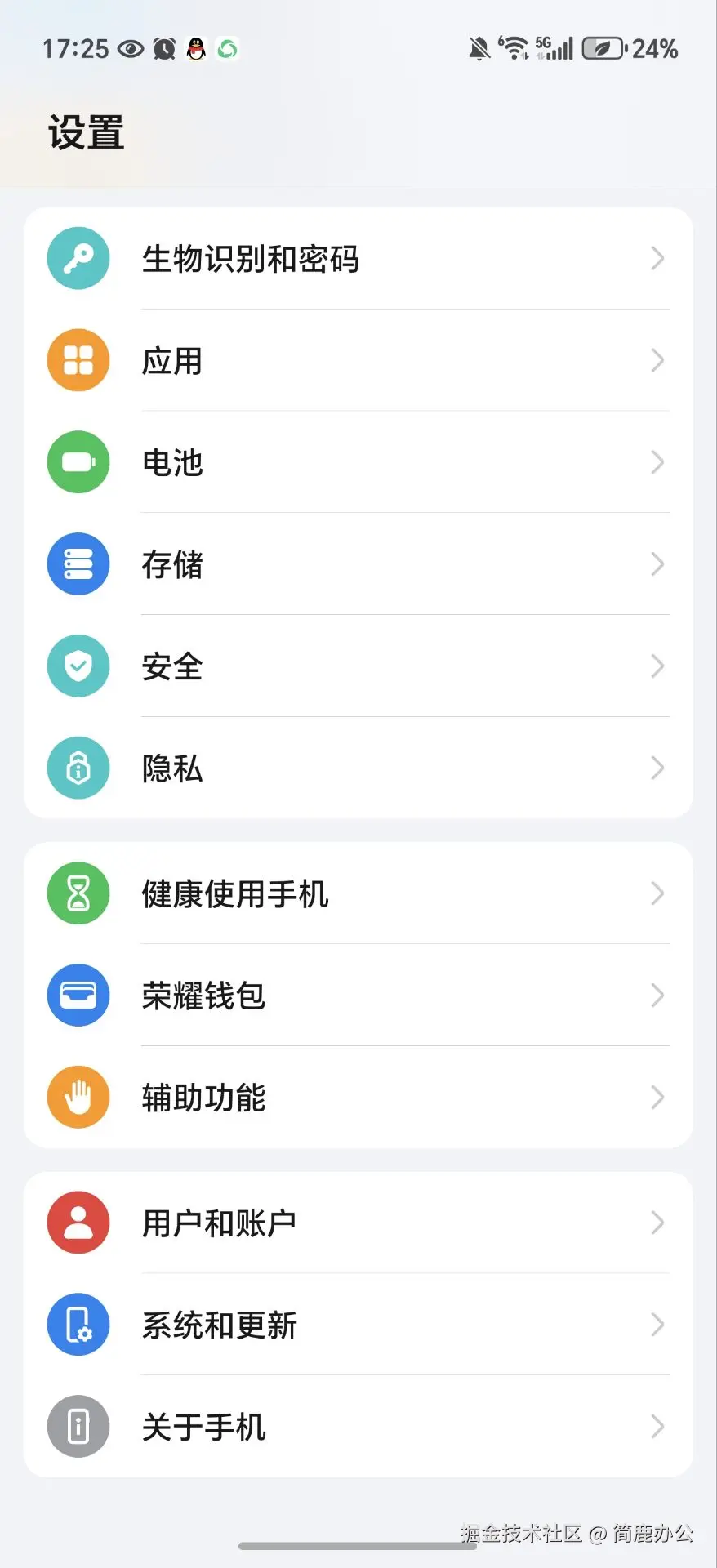
Task: Open 生物识别和密码 via the key icon
Action: [78, 258]
